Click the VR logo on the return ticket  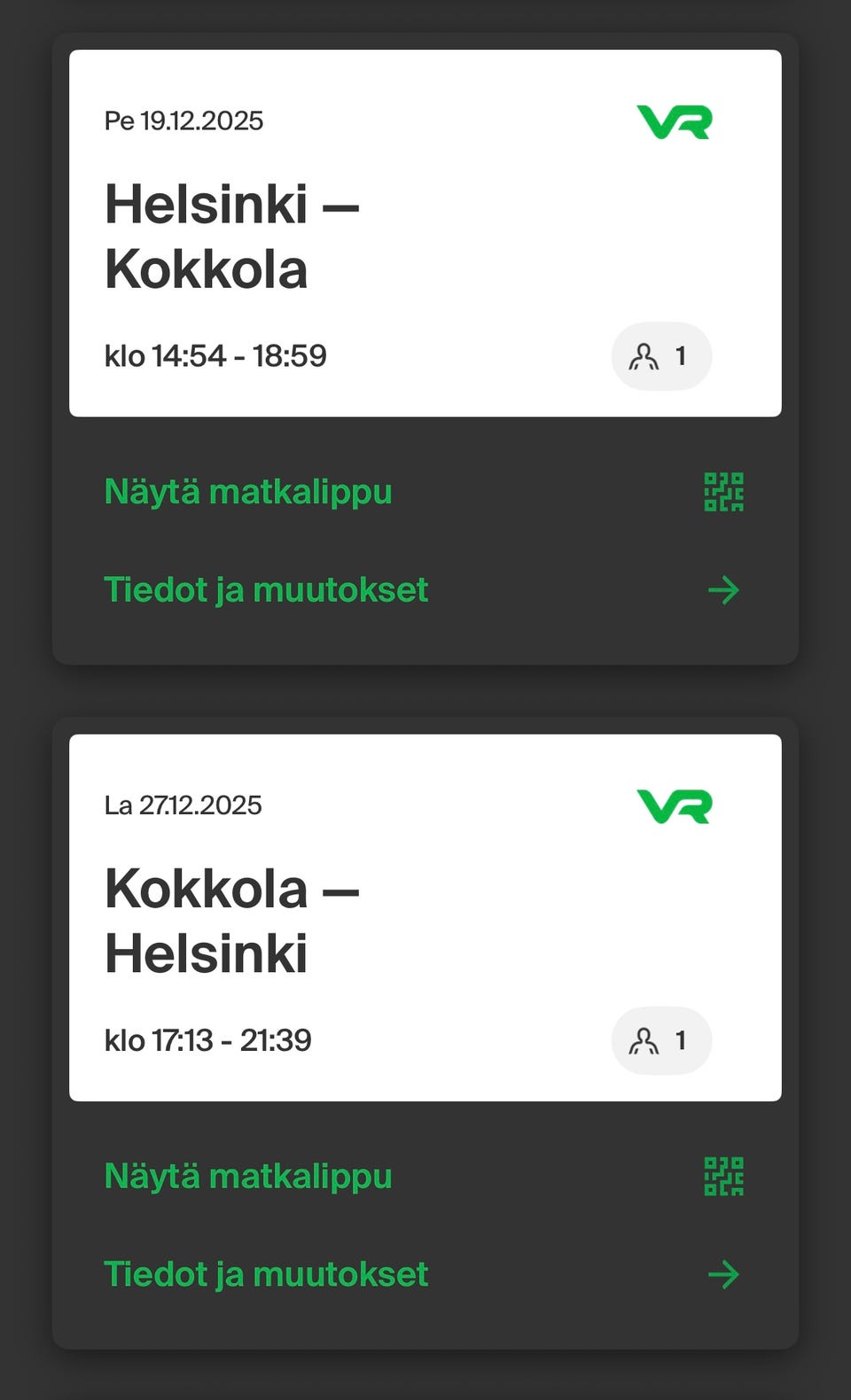point(675,805)
